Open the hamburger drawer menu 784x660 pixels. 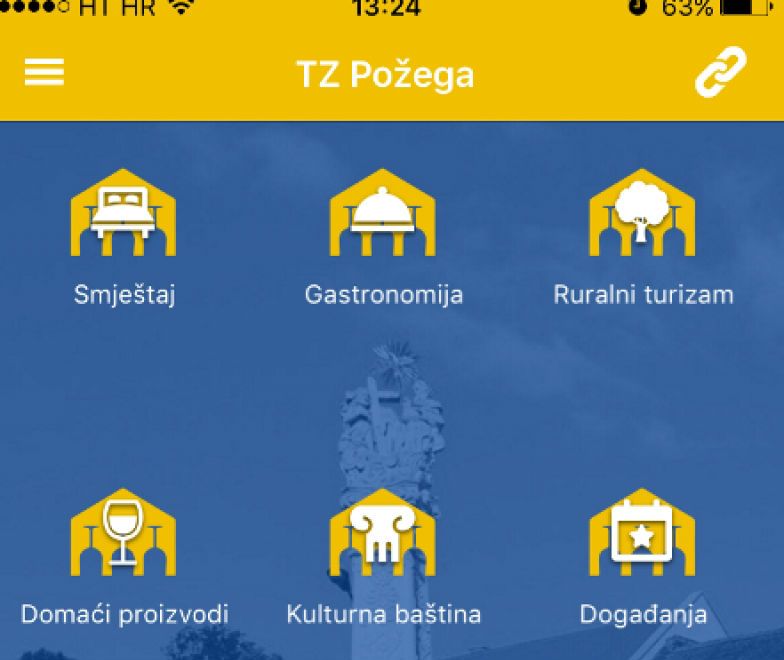point(44,73)
